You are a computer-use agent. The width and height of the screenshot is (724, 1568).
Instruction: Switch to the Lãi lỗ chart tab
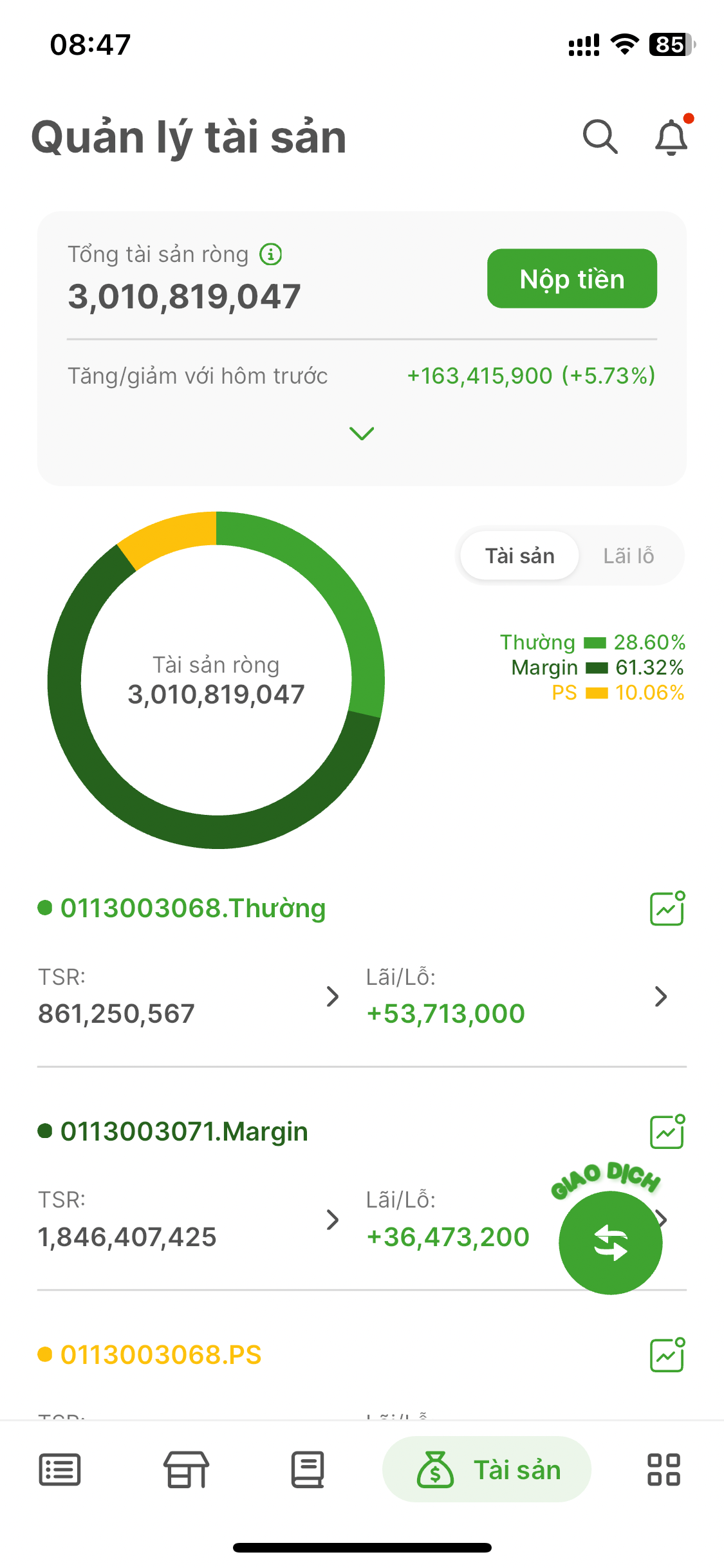628,556
